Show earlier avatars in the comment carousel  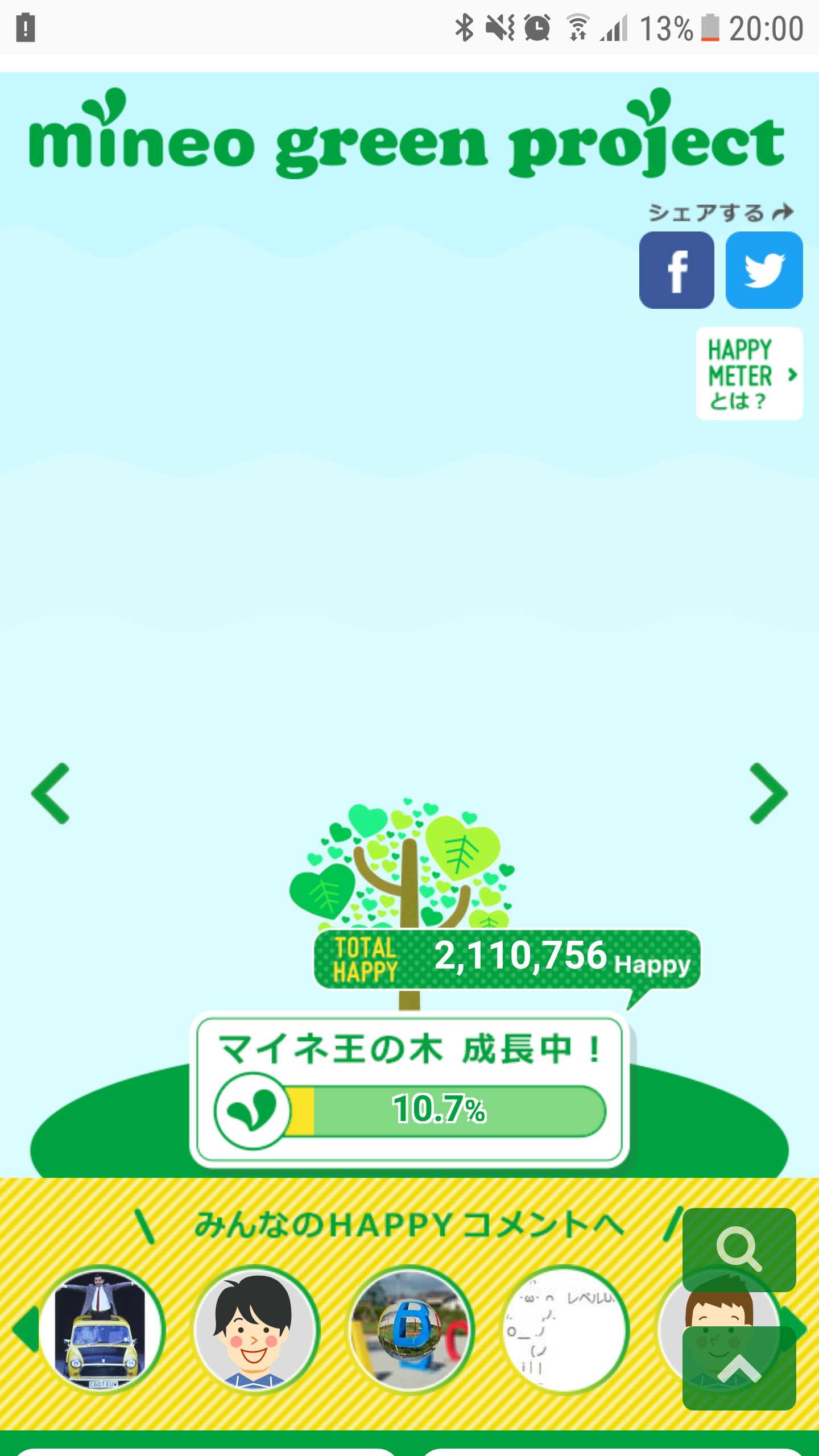(26, 1330)
